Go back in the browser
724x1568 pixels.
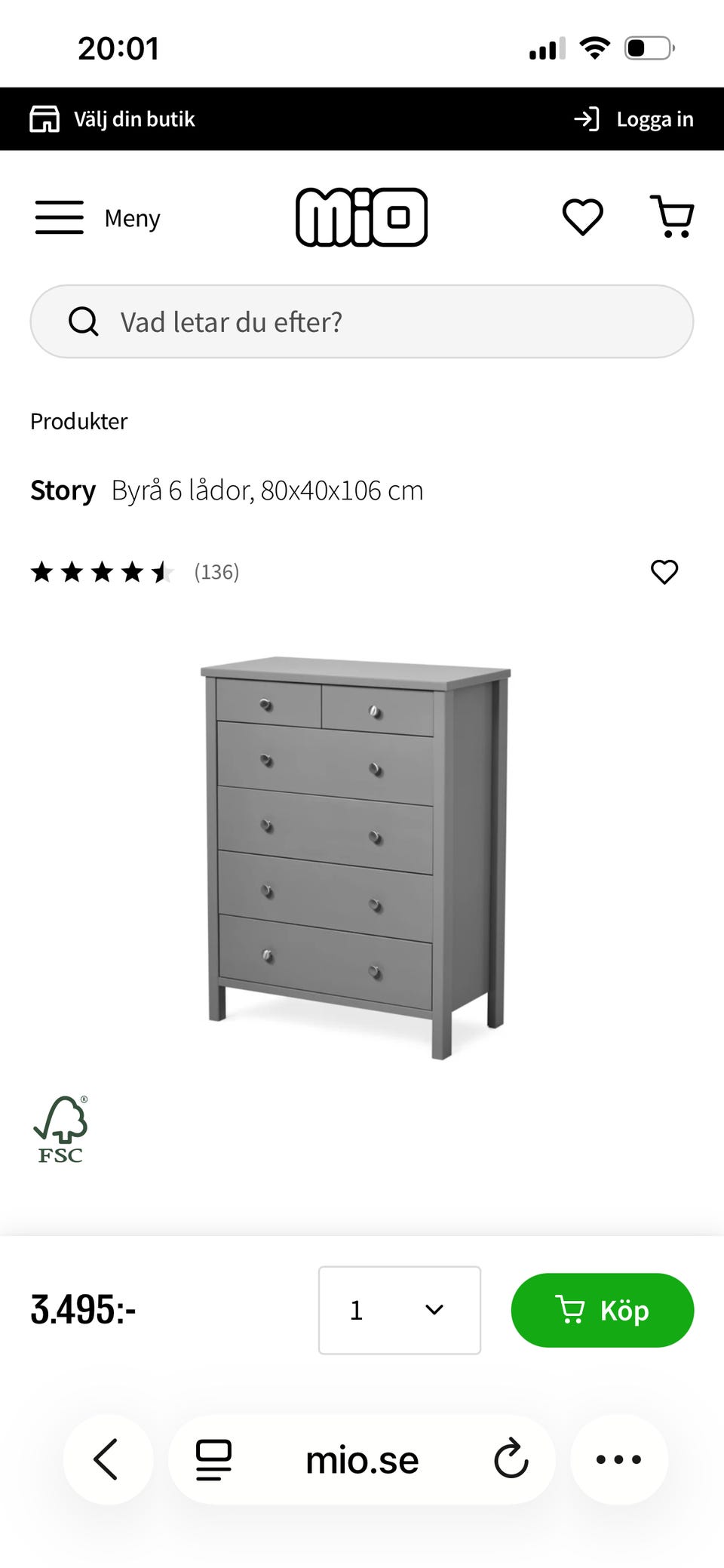107,1459
